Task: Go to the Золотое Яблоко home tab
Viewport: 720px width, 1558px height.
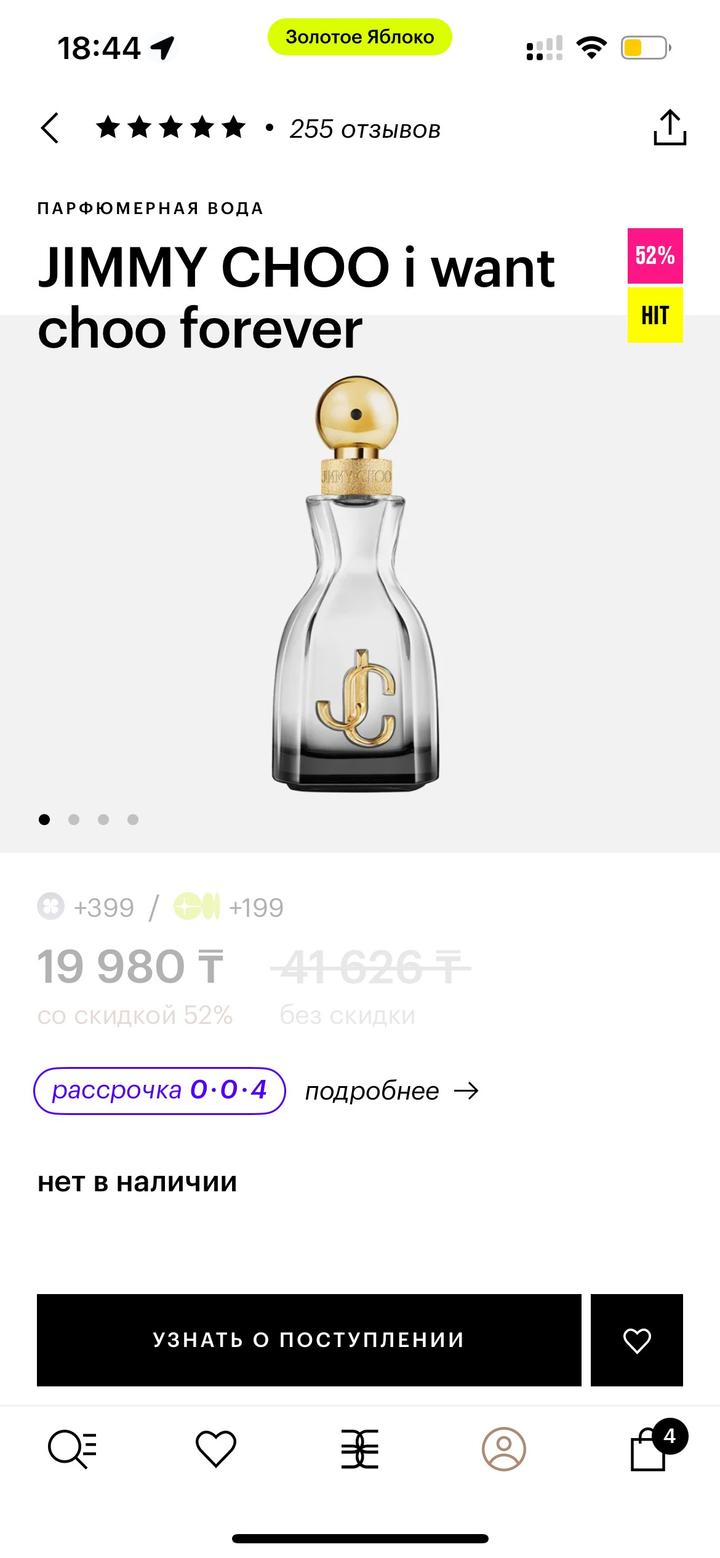Action: point(360,1449)
